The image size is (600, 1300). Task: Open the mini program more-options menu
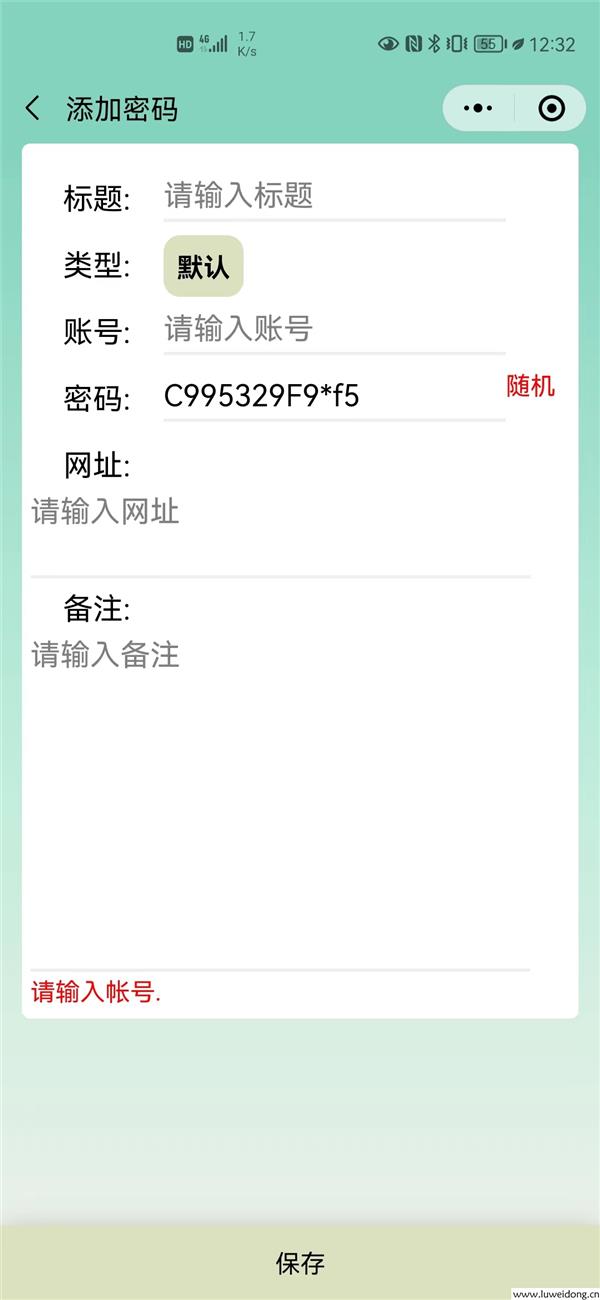[480, 108]
